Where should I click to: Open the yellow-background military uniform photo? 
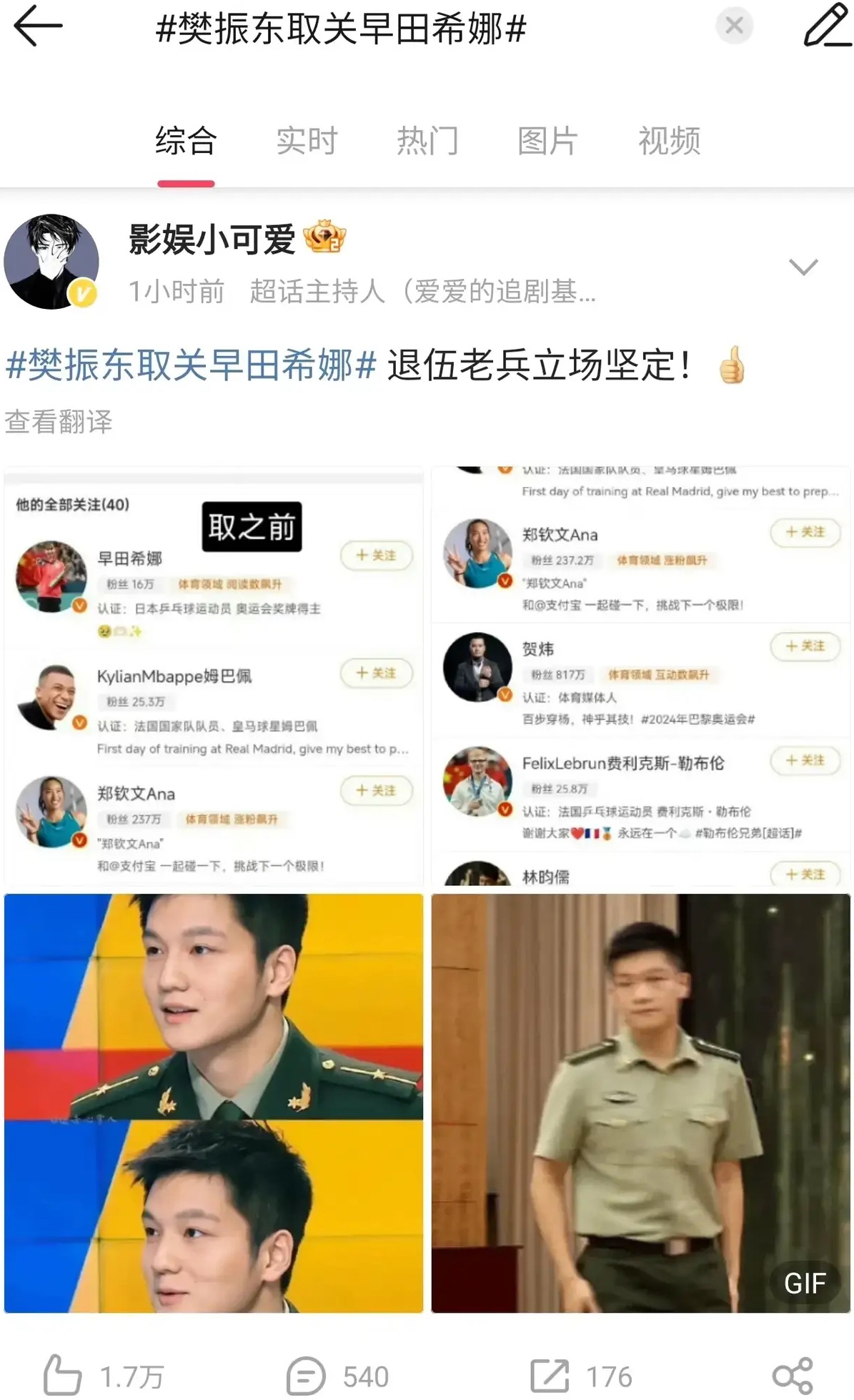click(x=214, y=1103)
